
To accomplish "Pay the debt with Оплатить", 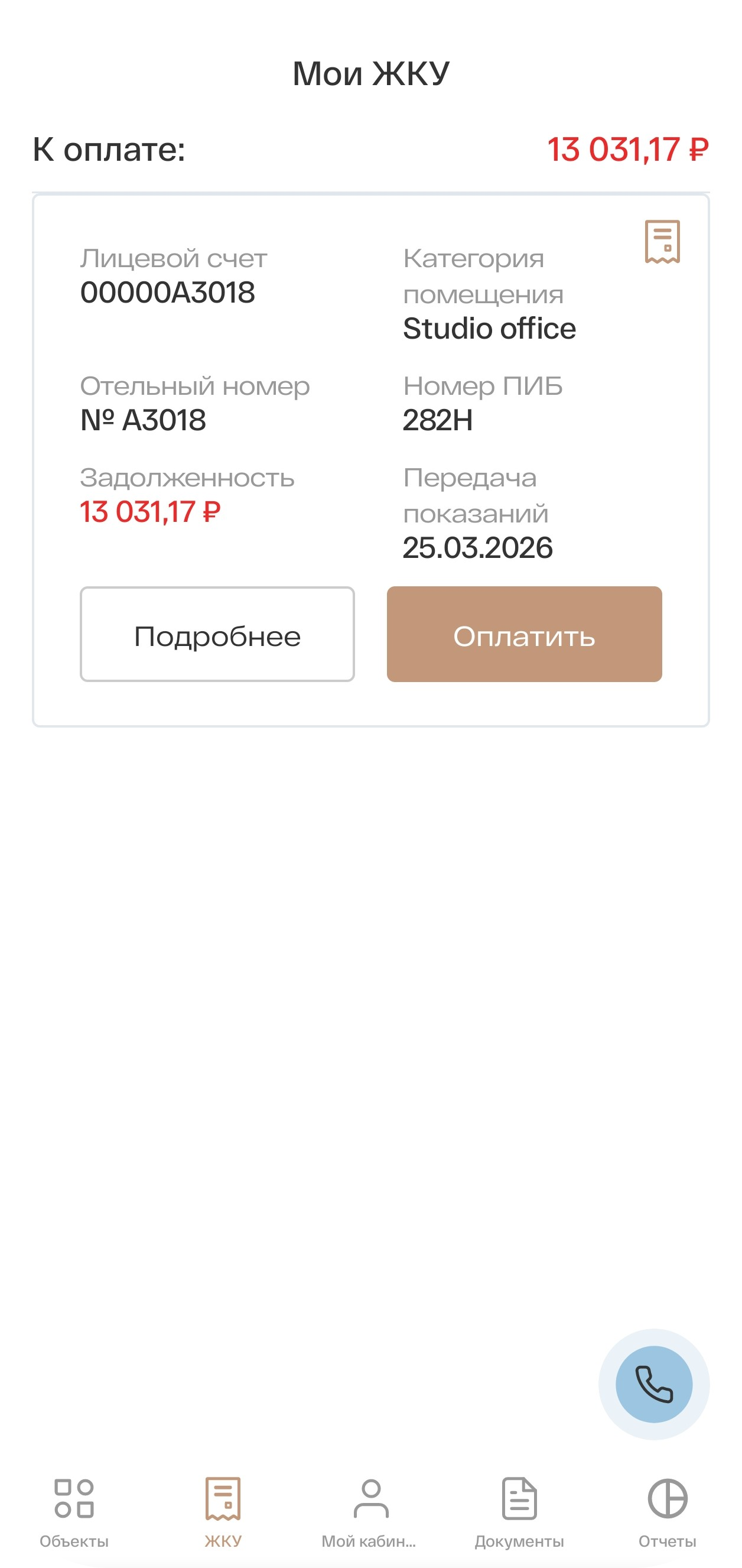I will click(x=524, y=634).
